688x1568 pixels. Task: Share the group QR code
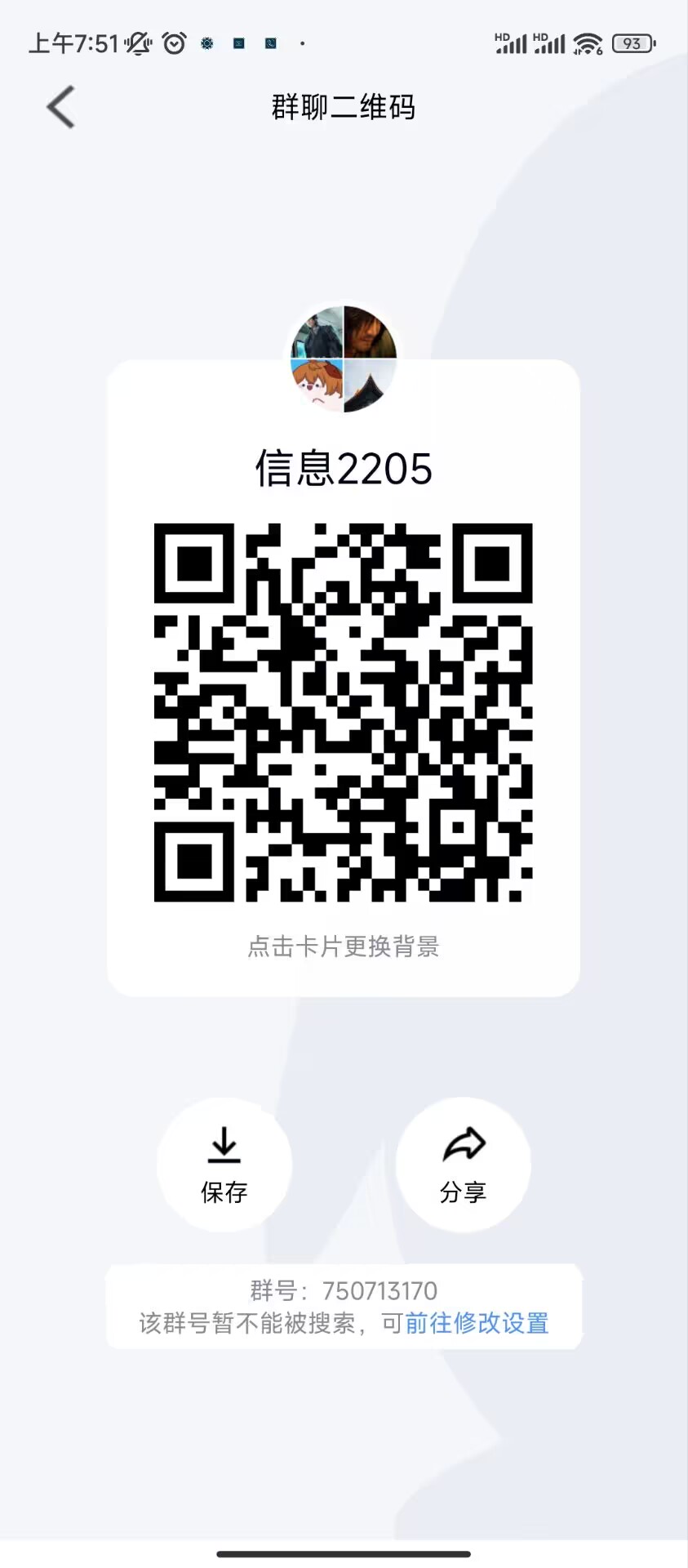(x=463, y=1165)
